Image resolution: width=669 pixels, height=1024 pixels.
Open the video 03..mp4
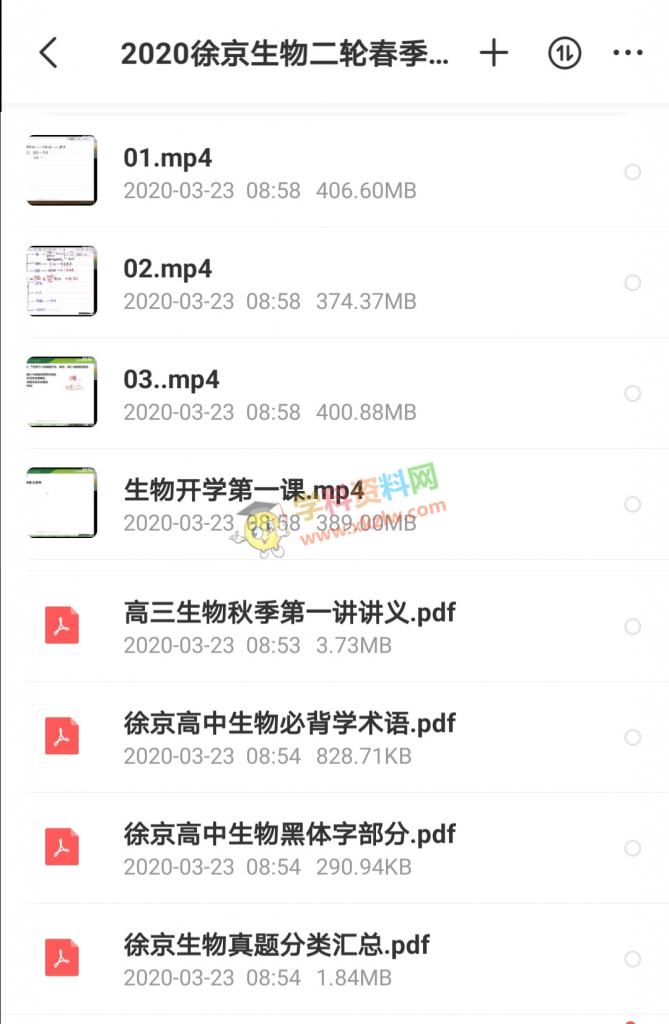[x=172, y=380]
